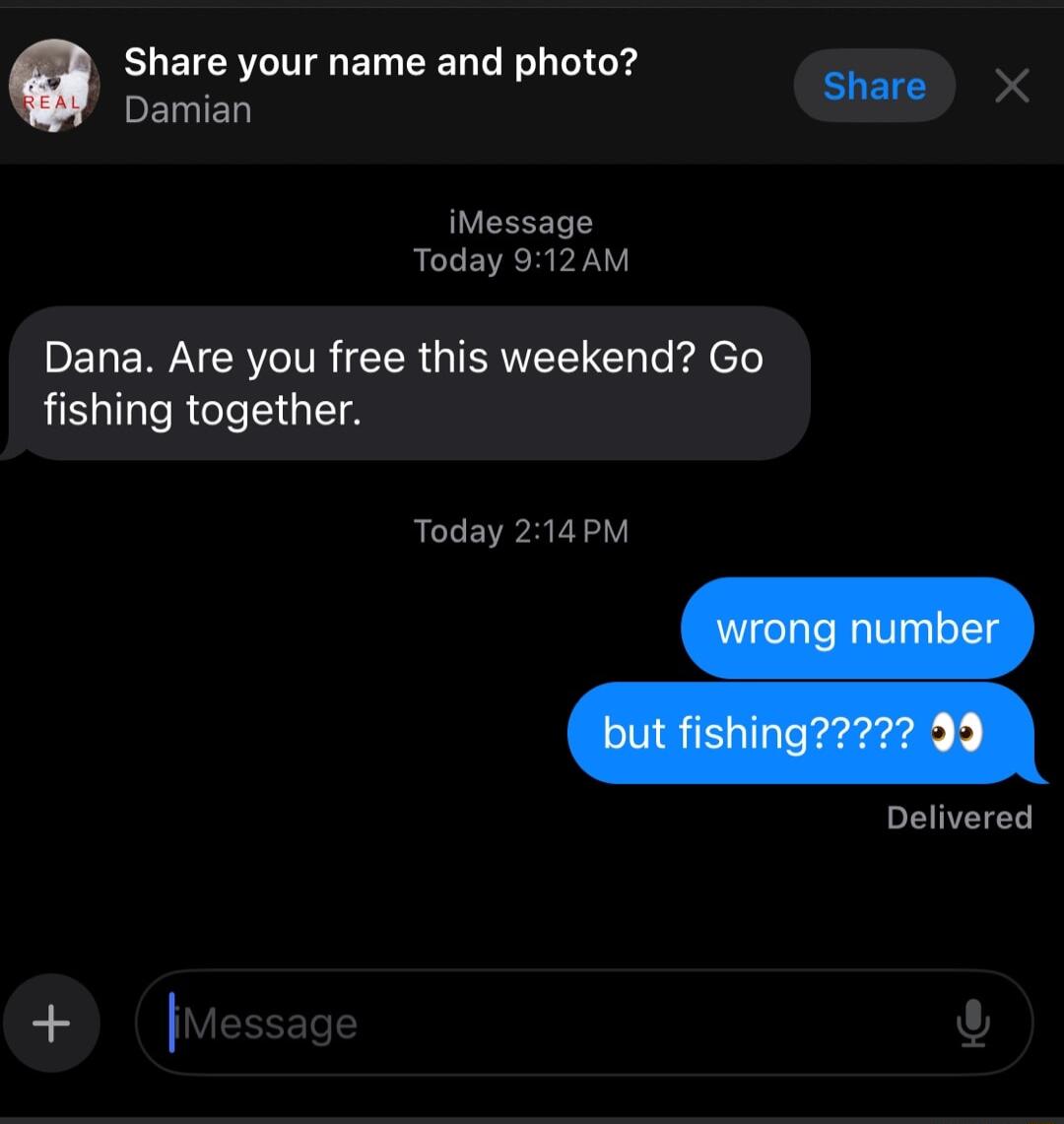Tap the microphone dictation icon
The height and width of the screenshot is (1124, 1064).
973,1023
